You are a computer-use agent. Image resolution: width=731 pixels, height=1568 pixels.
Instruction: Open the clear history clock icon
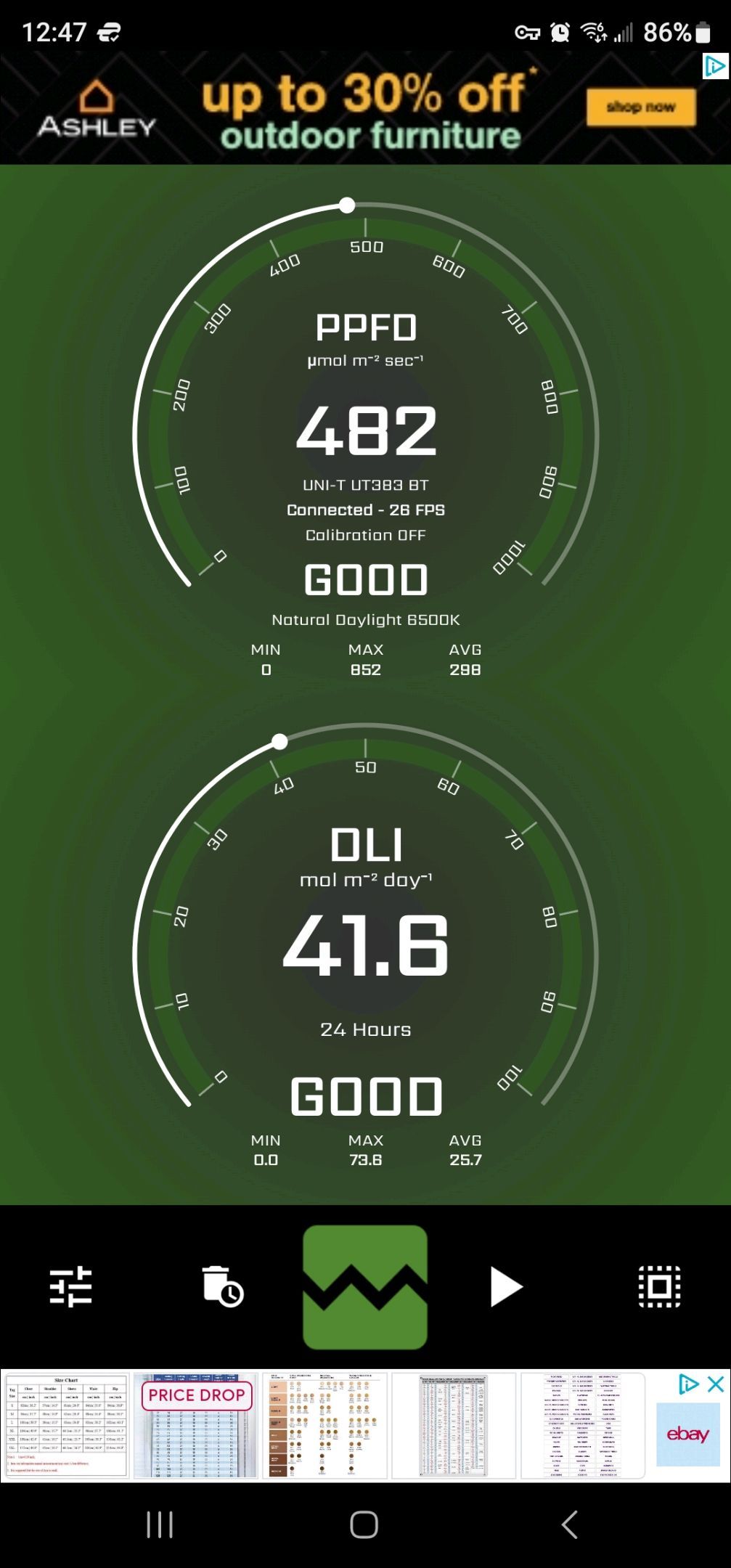pyautogui.click(x=222, y=1286)
